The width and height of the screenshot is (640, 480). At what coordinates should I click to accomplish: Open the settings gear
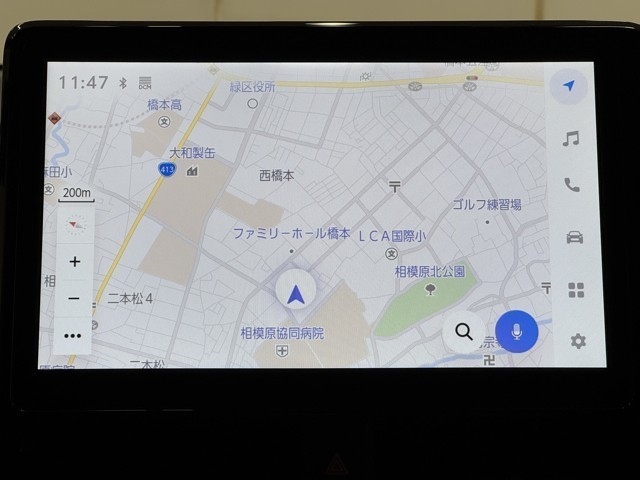coord(578,341)
